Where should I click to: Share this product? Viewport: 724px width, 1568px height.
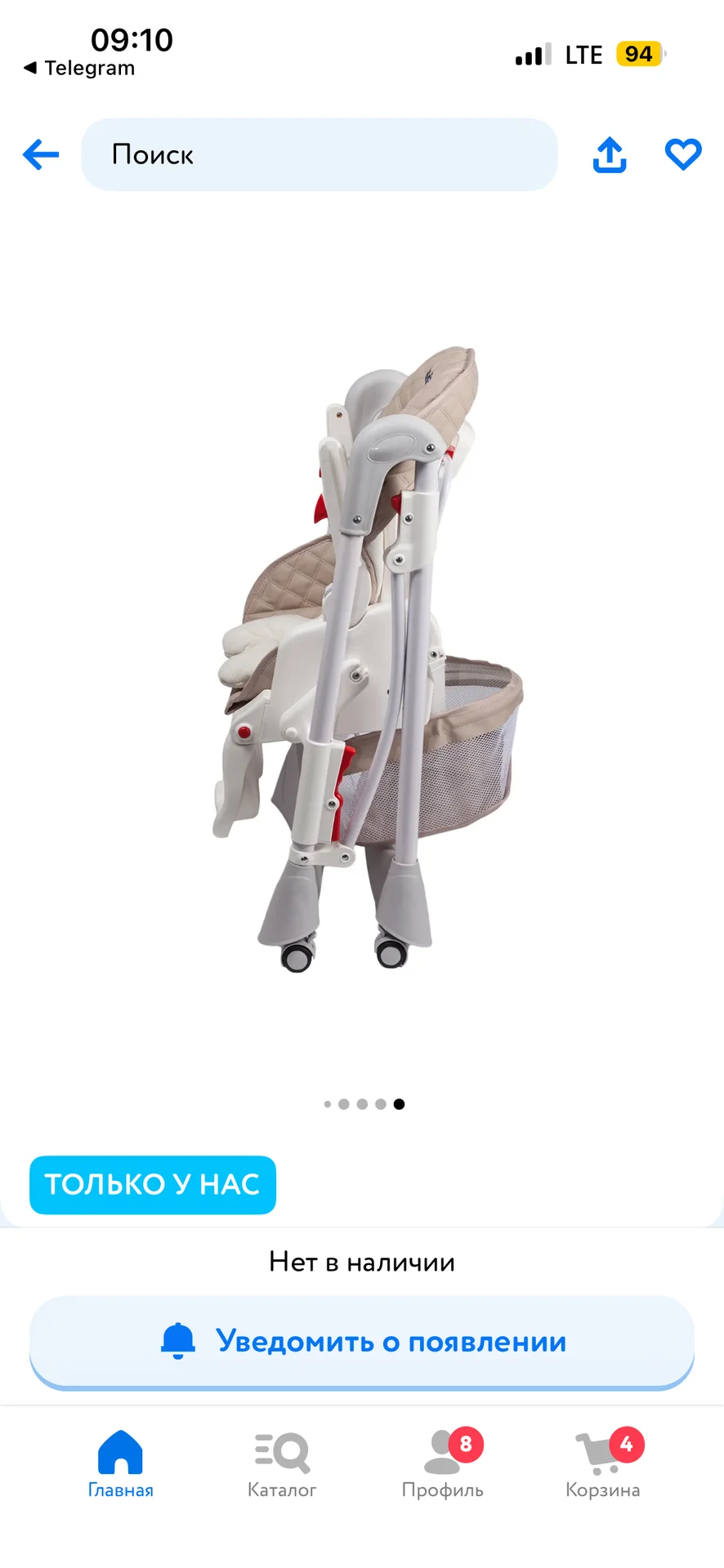(610, 154)
